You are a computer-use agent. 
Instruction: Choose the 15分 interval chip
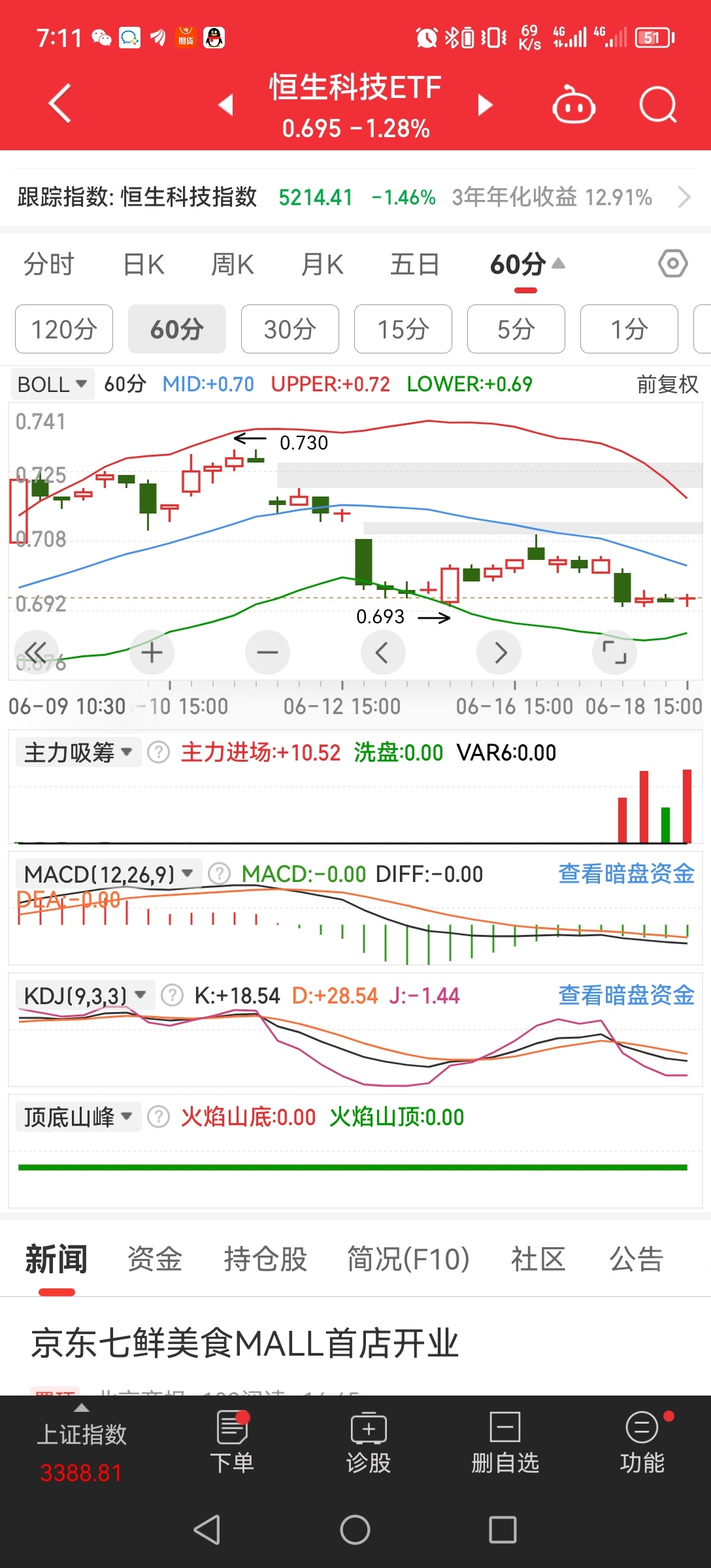point(403,329)
